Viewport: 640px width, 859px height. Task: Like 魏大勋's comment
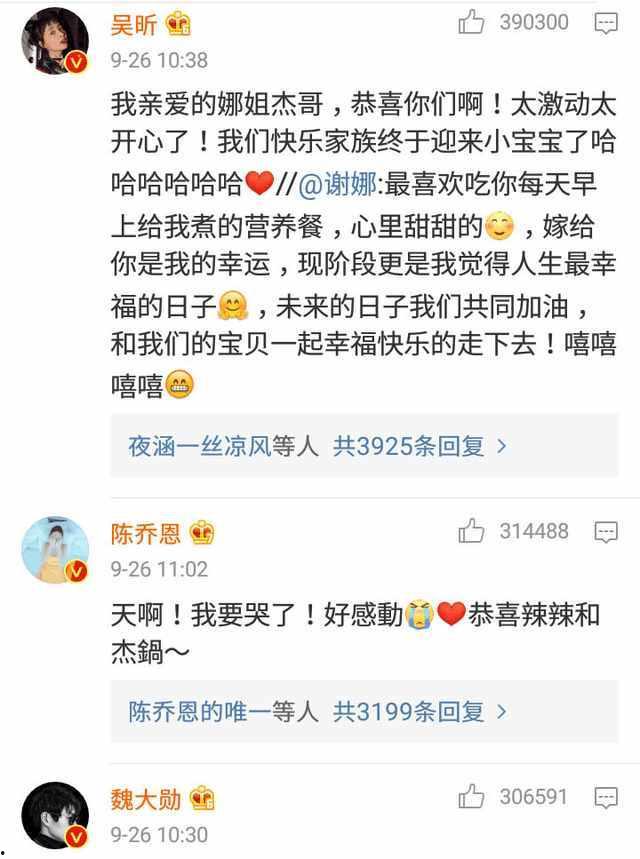tap(472, 797)
